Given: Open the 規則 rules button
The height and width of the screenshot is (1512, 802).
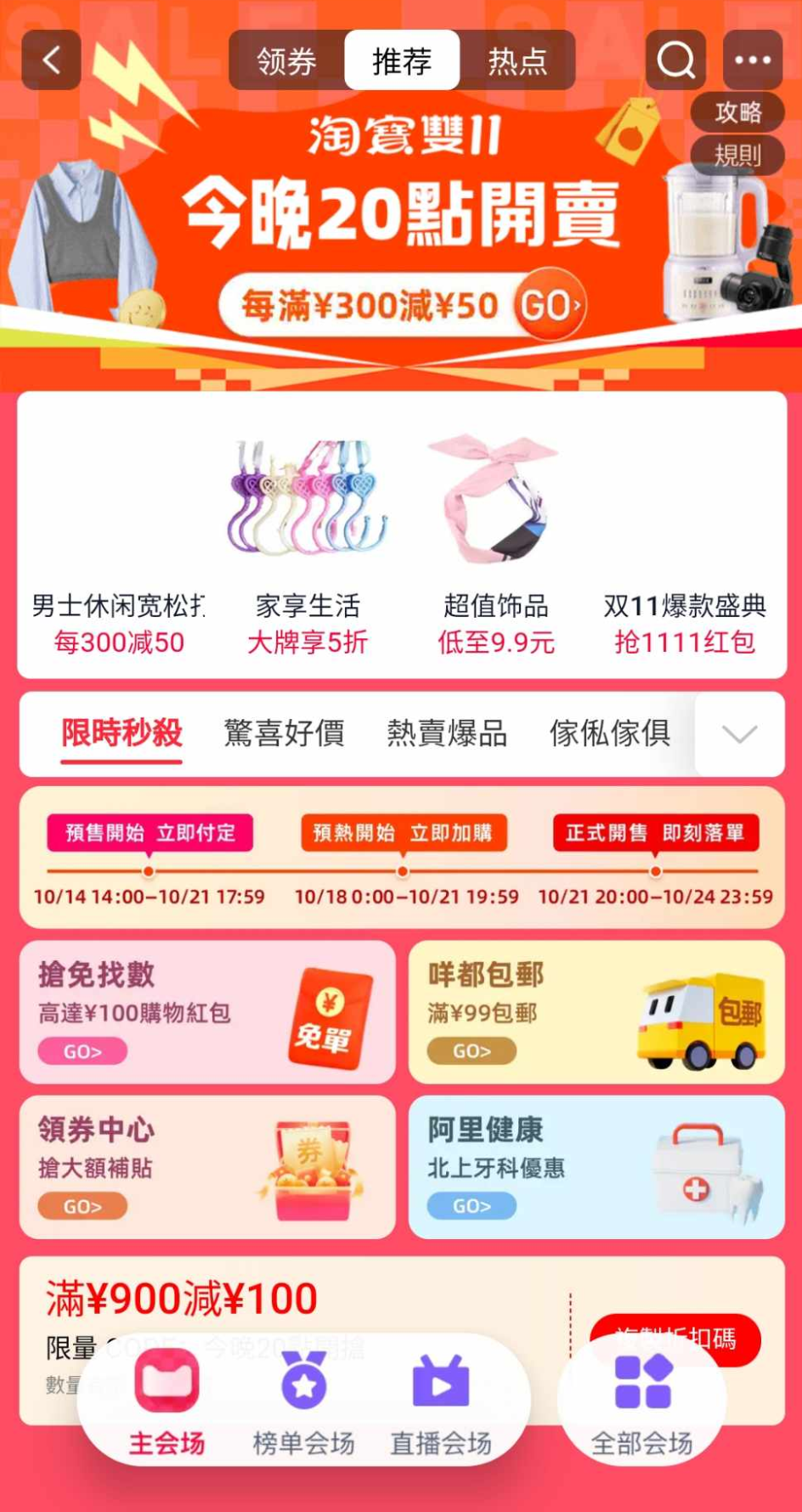Looking at the screenshot, I should pyautogui.click(x=737, y=156).
